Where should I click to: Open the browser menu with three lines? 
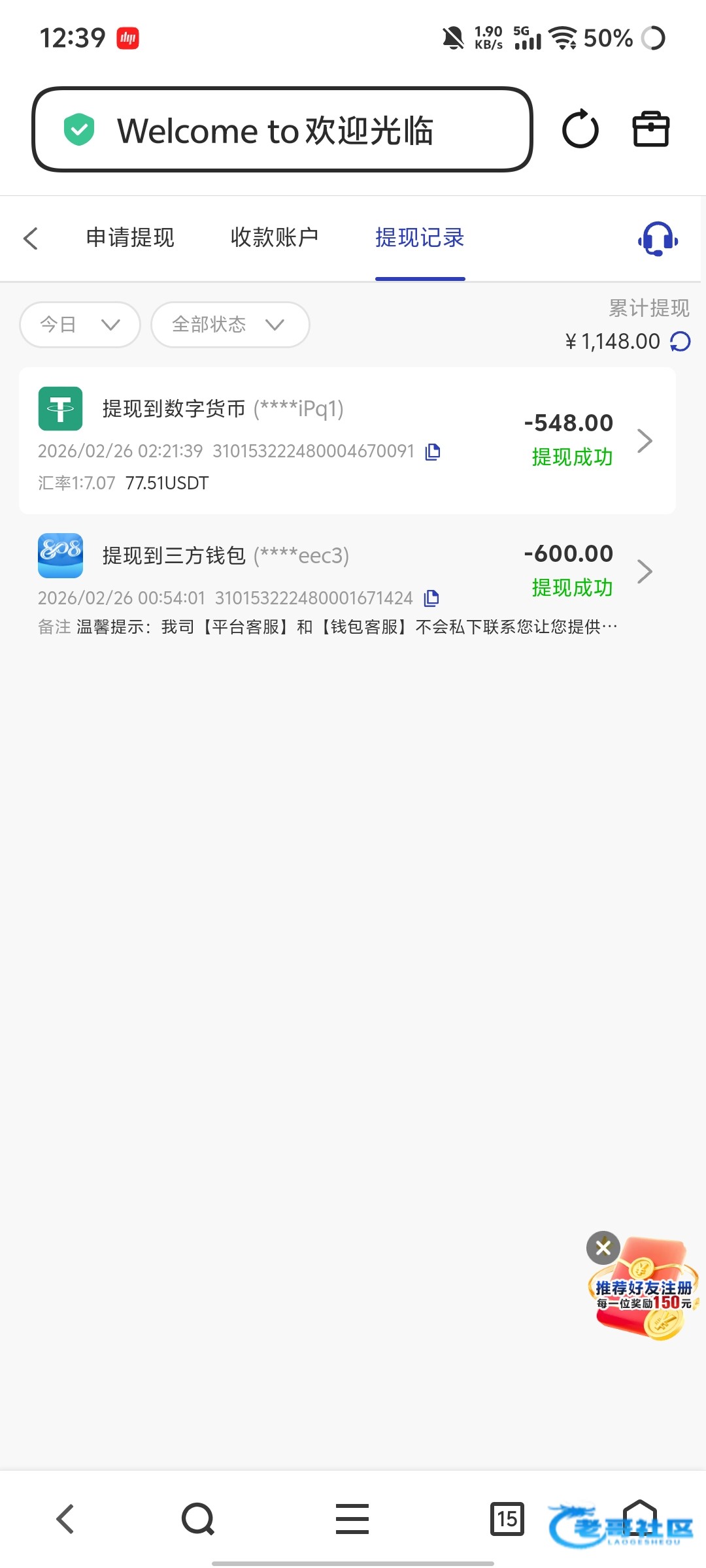(x=352, y=1519)
